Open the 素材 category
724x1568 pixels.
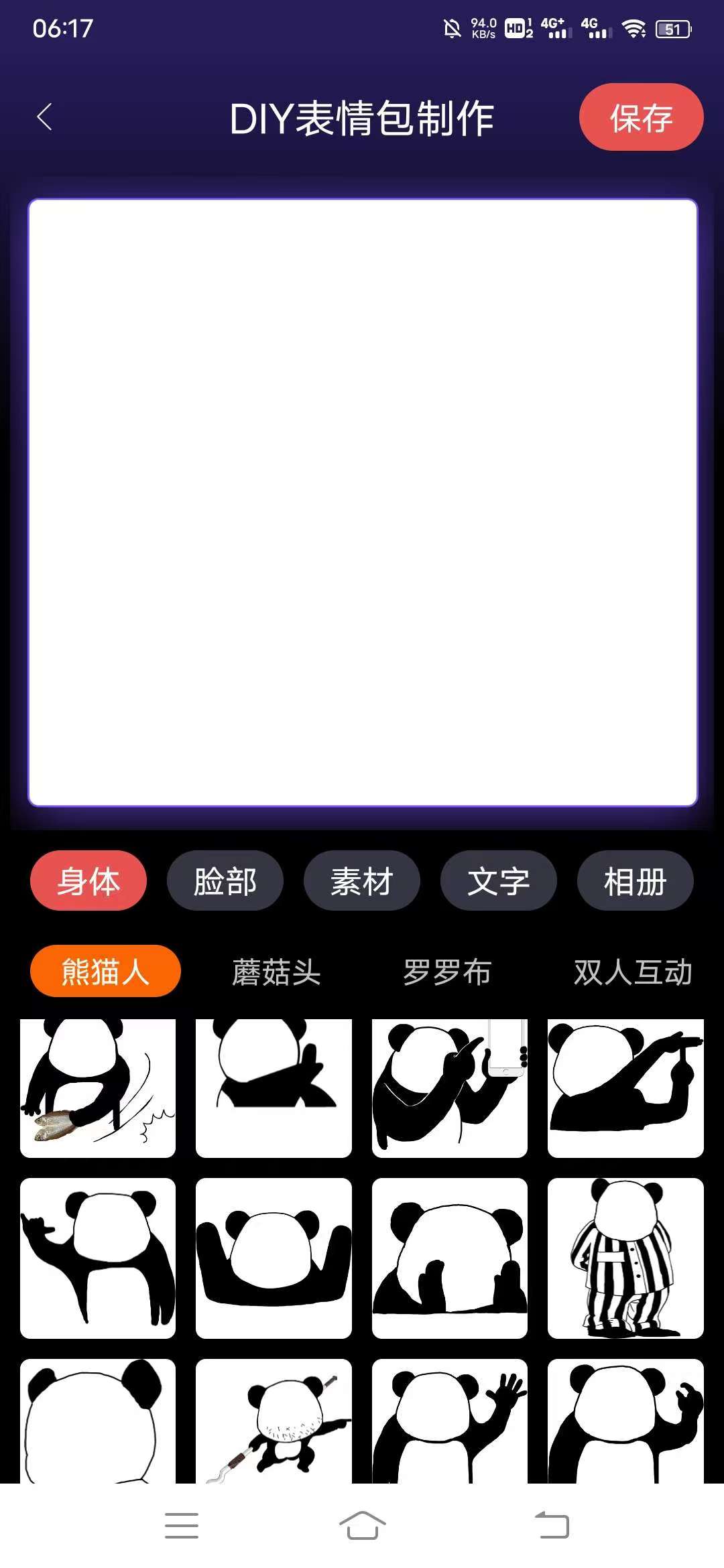pos(362,880)
